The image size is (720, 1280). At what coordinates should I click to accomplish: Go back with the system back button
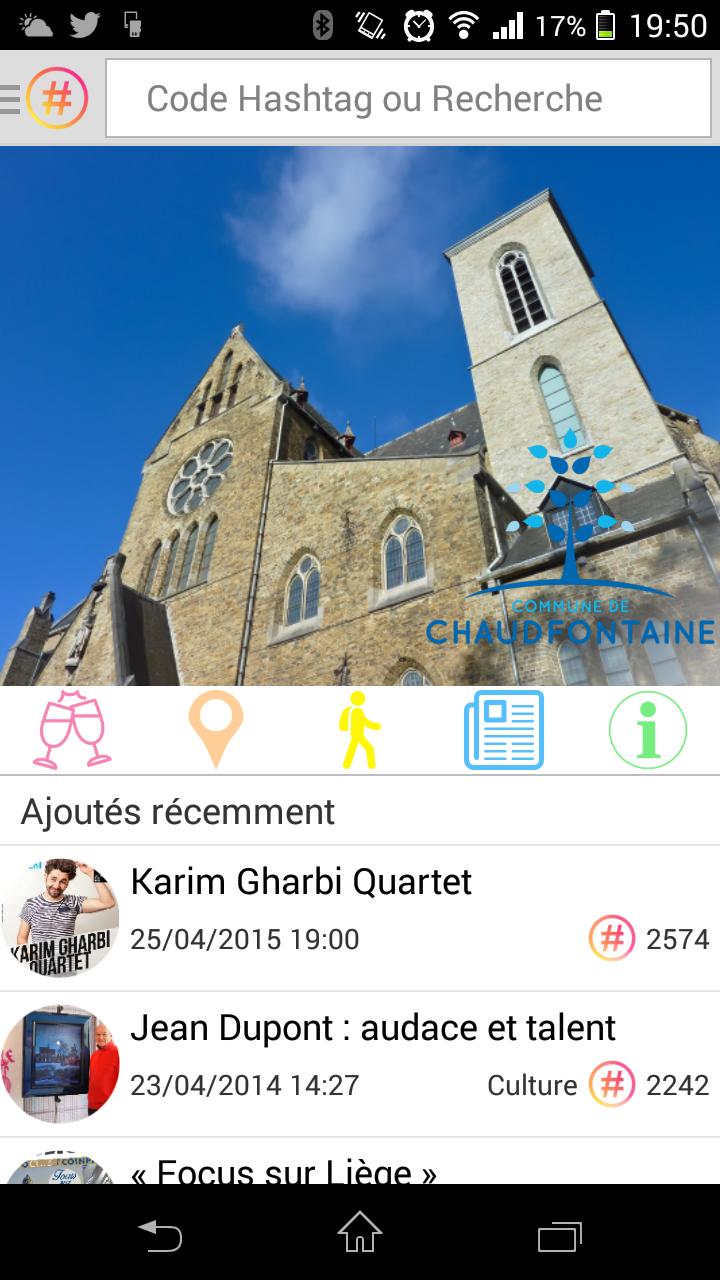(x=160, y=1234)
